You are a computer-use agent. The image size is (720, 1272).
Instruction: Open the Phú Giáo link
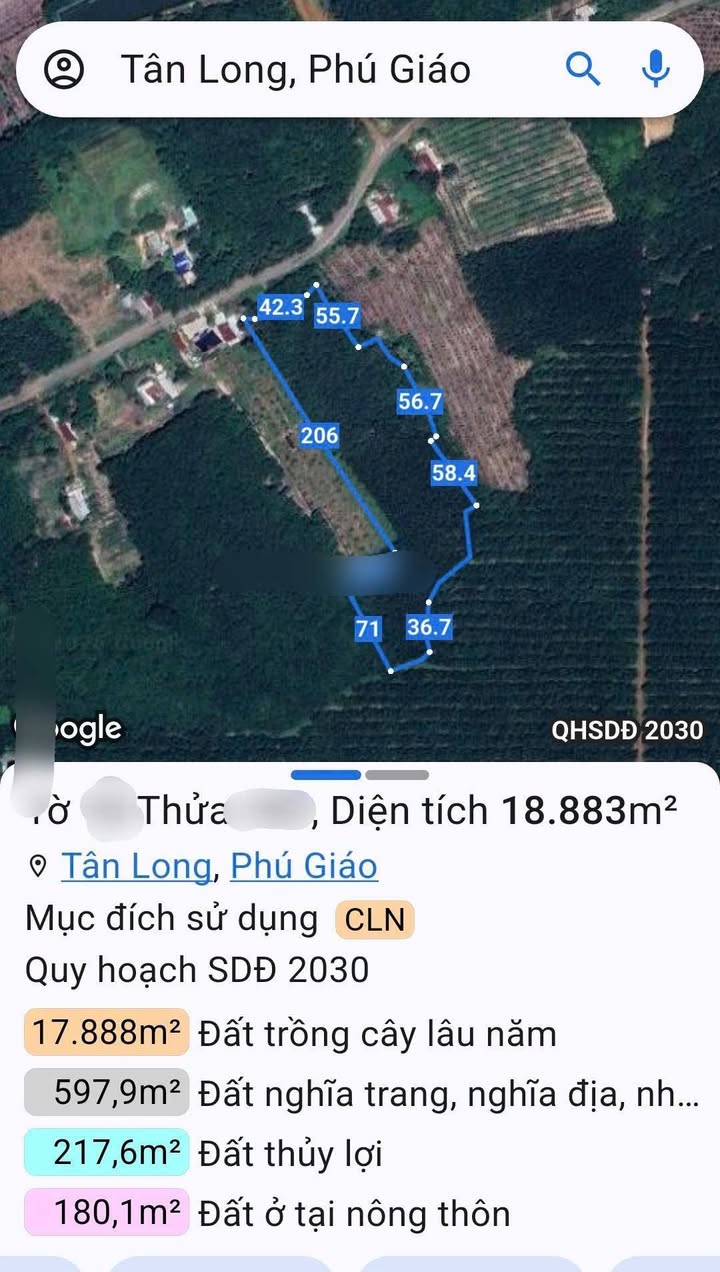304,866
